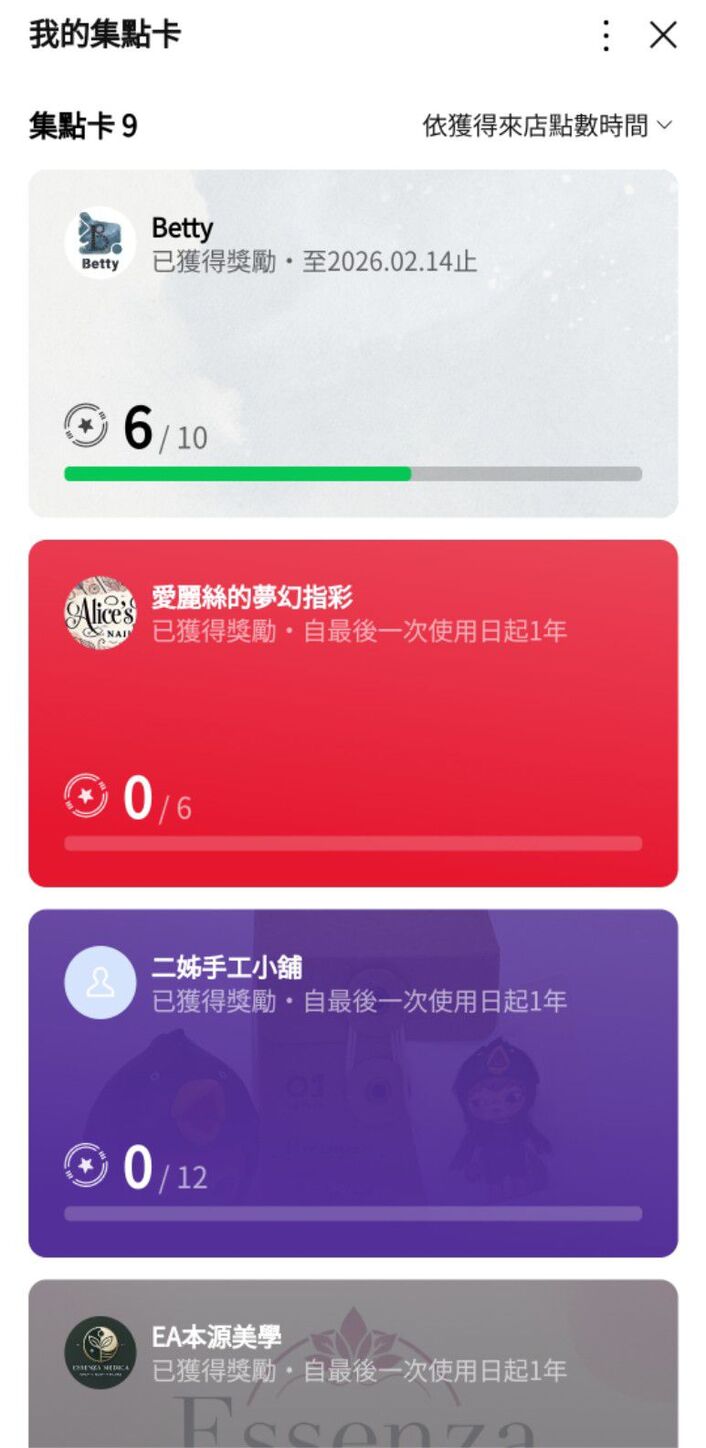Select the EA本源美學 point card
The width and height of the screenshot is (706, 1448).
coord(353,1364)
